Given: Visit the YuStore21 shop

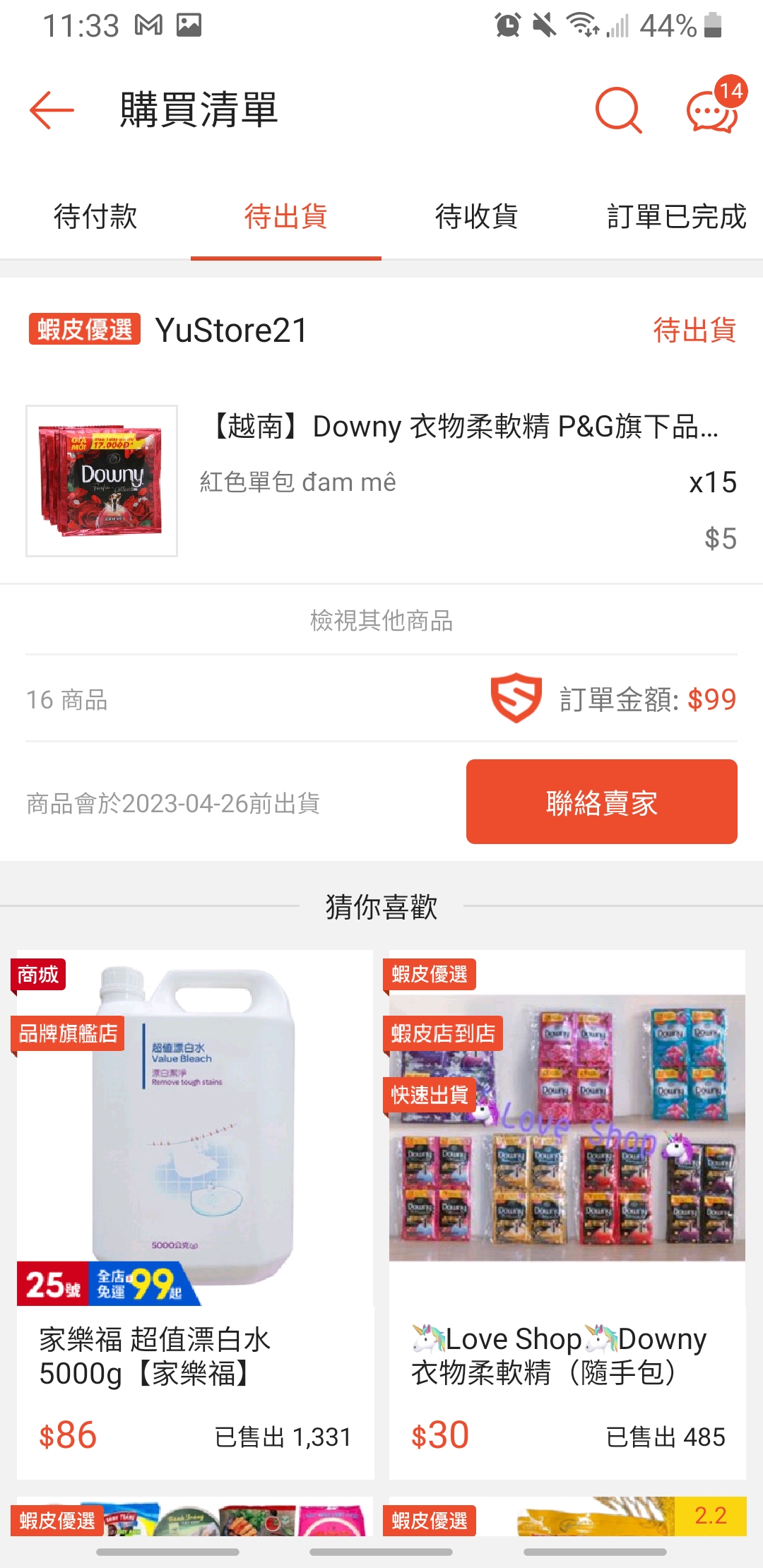Looking at the screenshot, I should click(231, 331).
